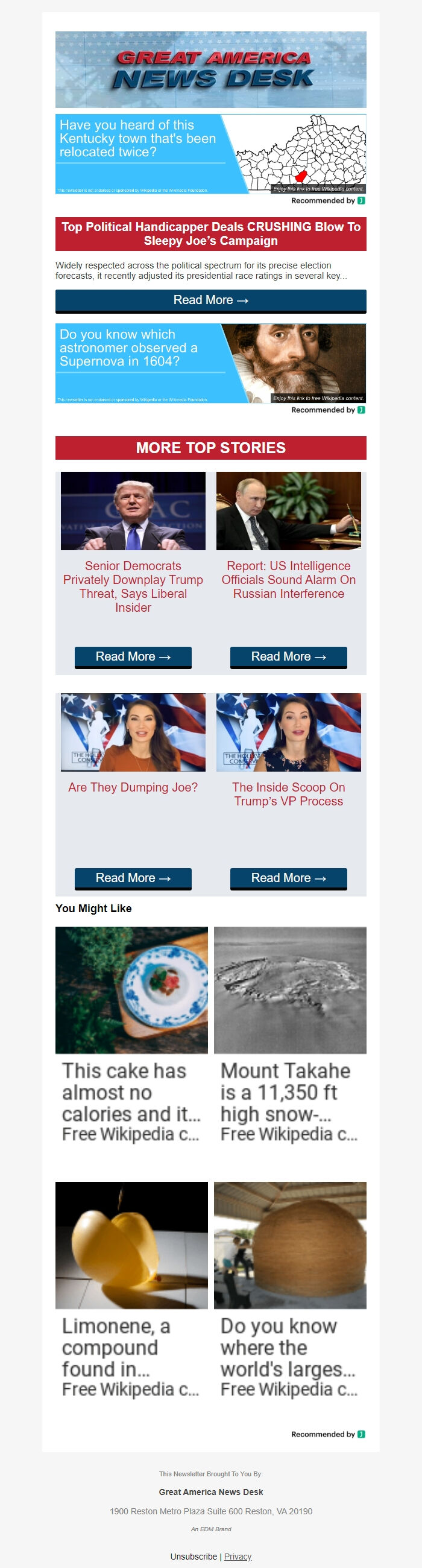
Task: Read more under Are They Dumping Joe
Action: click(133, 878)
